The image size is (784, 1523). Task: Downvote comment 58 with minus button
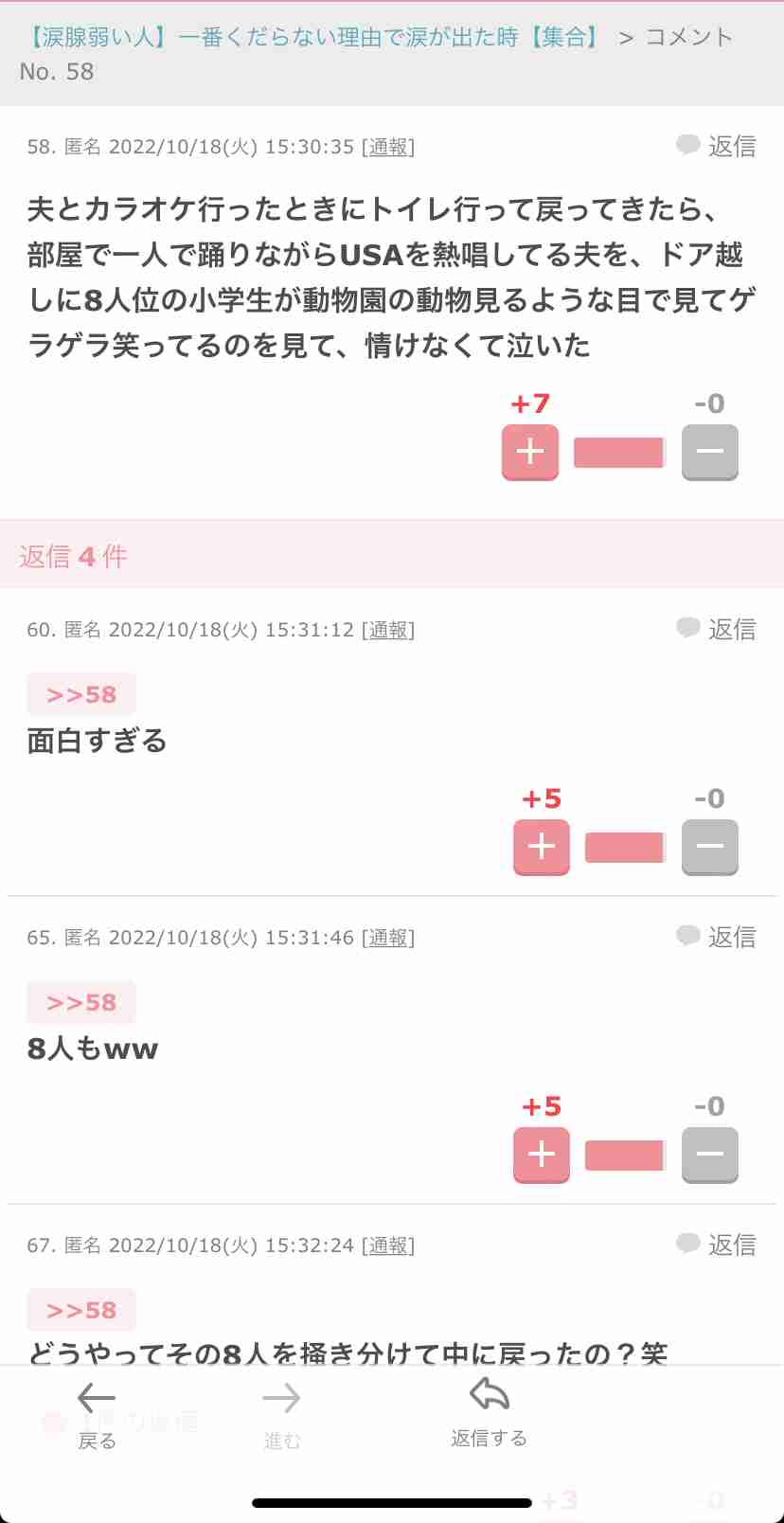coord(710,452)
